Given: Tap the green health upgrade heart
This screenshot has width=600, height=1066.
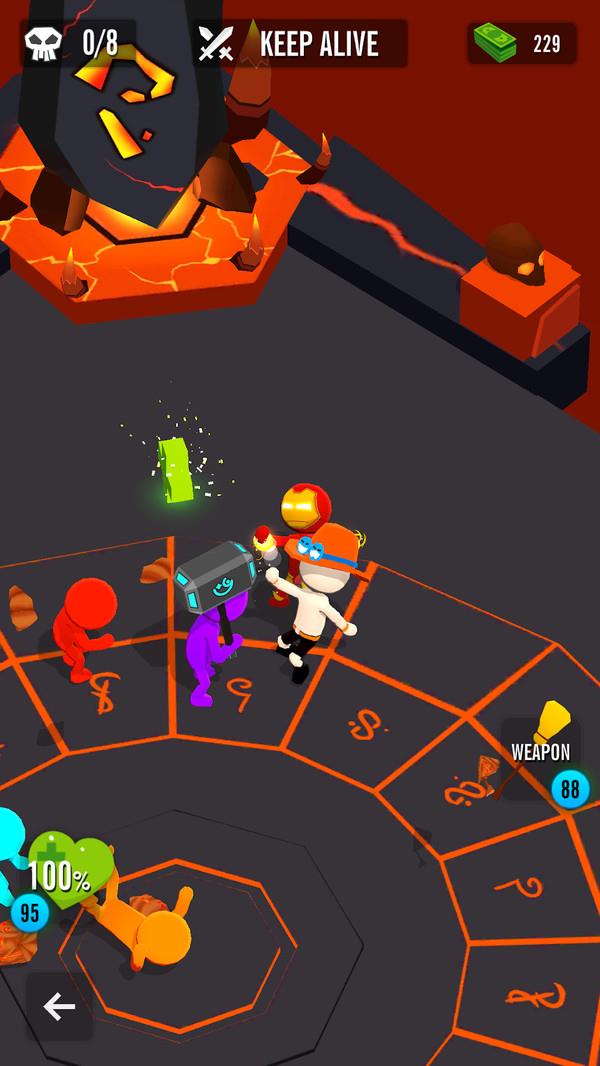Looking at the screenshot, I should (x=66, y=872).
